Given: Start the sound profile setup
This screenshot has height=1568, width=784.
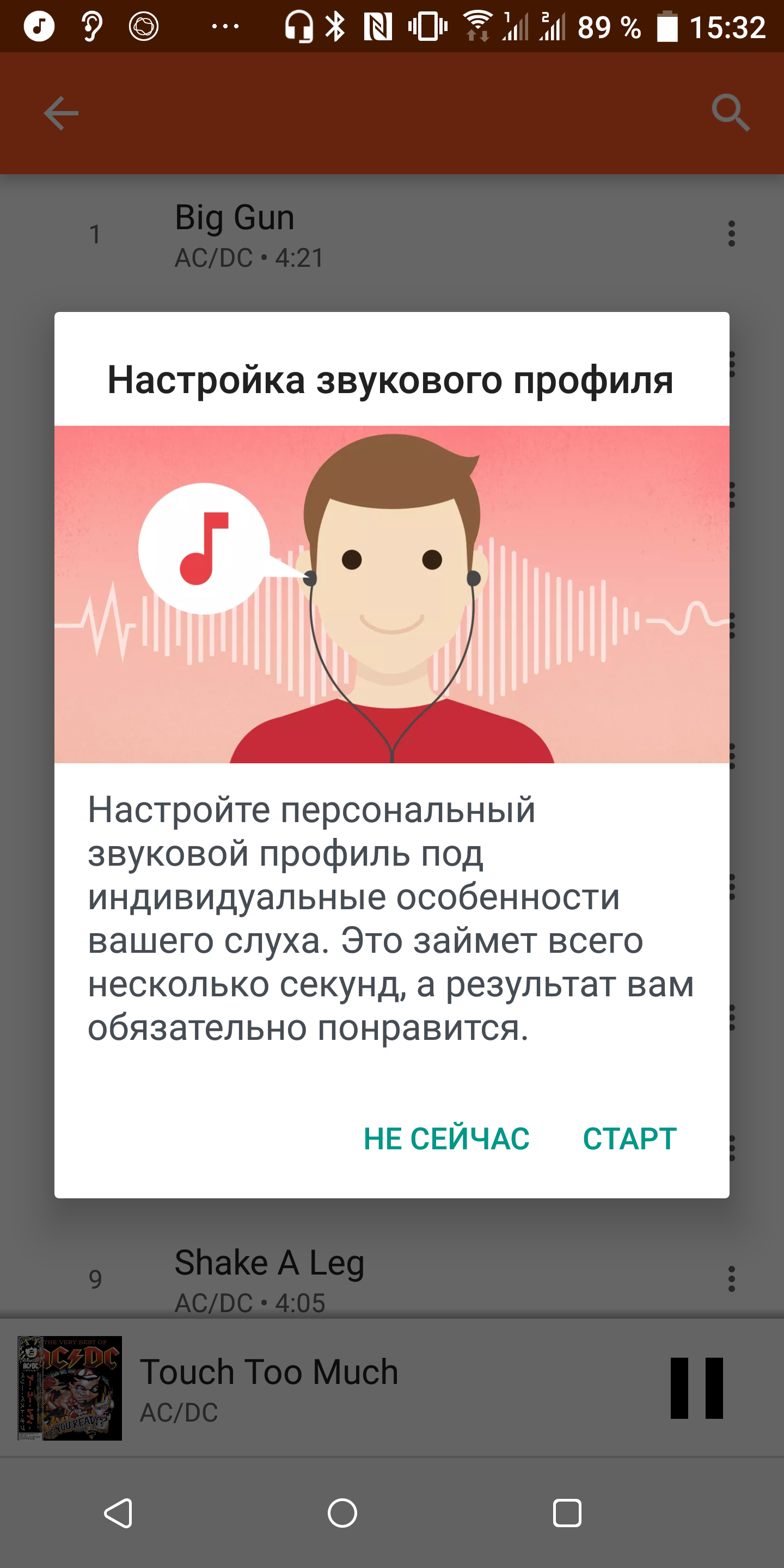Looking at the screenshot, I should pyautogui.click(x=629, y=1138).
